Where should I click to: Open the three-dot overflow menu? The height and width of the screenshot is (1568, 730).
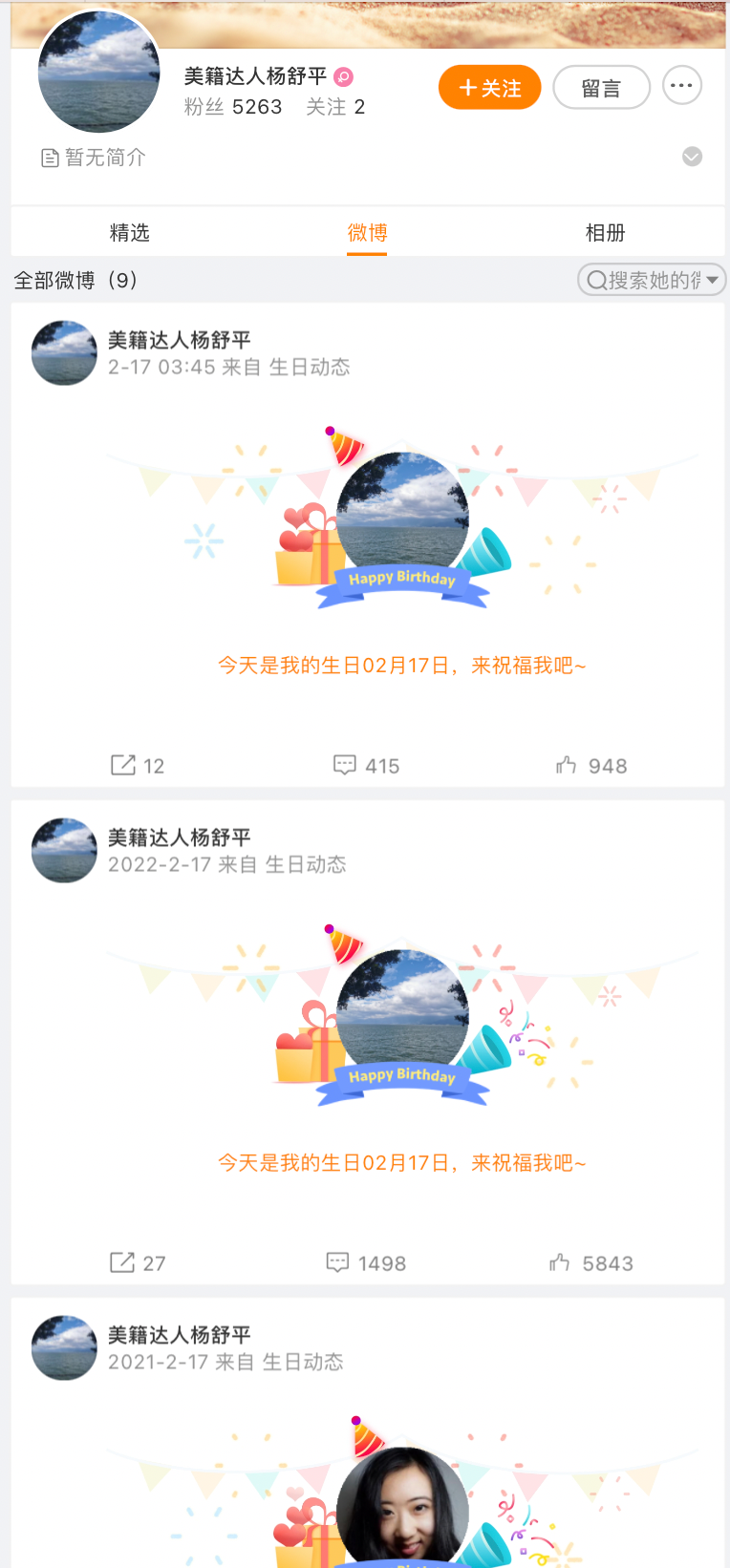click(681, 86)
